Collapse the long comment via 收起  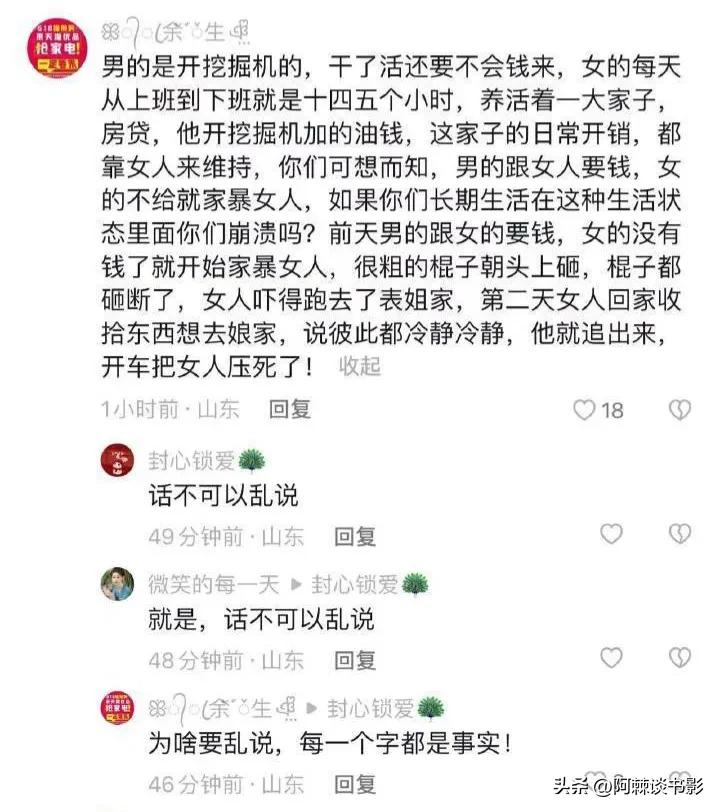click(360, 366)
